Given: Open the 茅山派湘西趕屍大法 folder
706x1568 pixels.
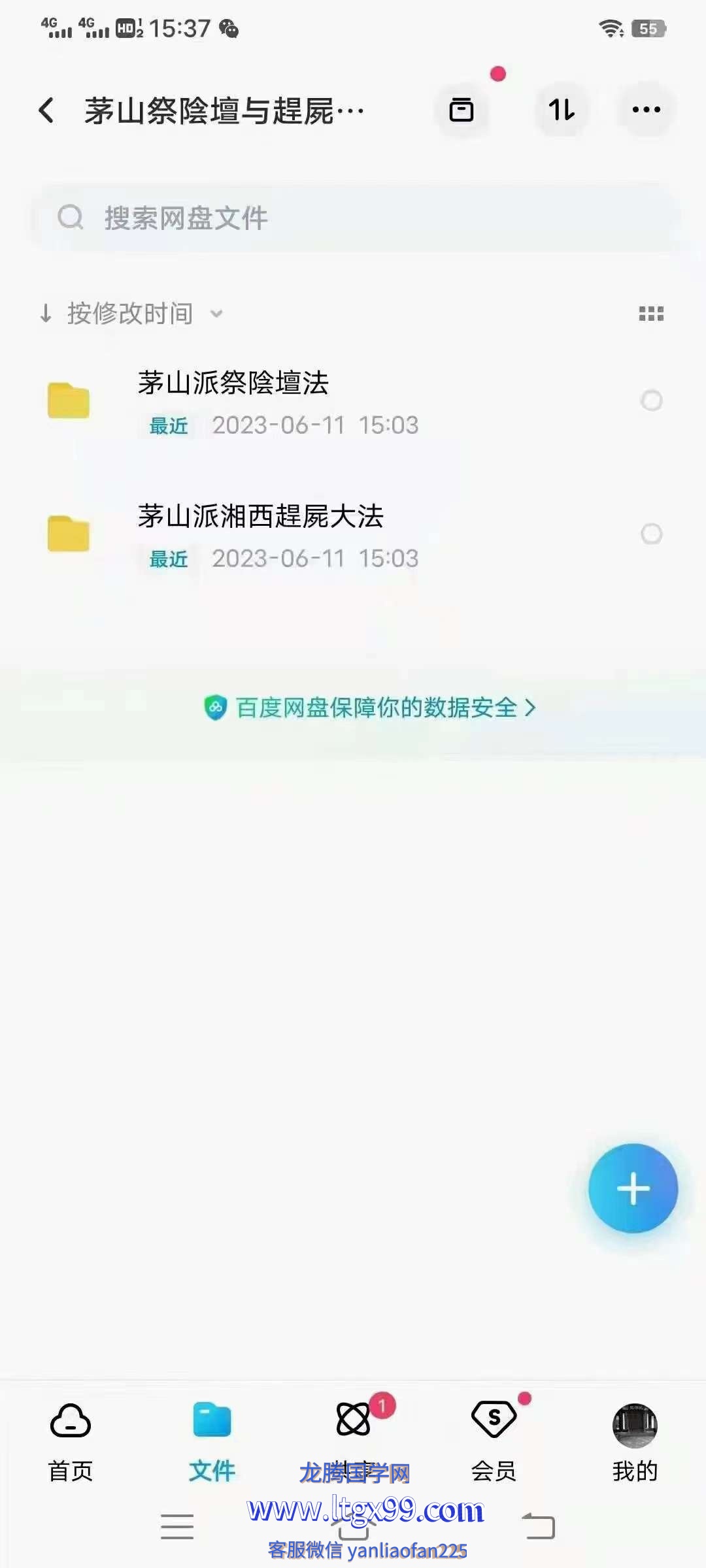Looking at the screenshot, I should coord(261,534).
